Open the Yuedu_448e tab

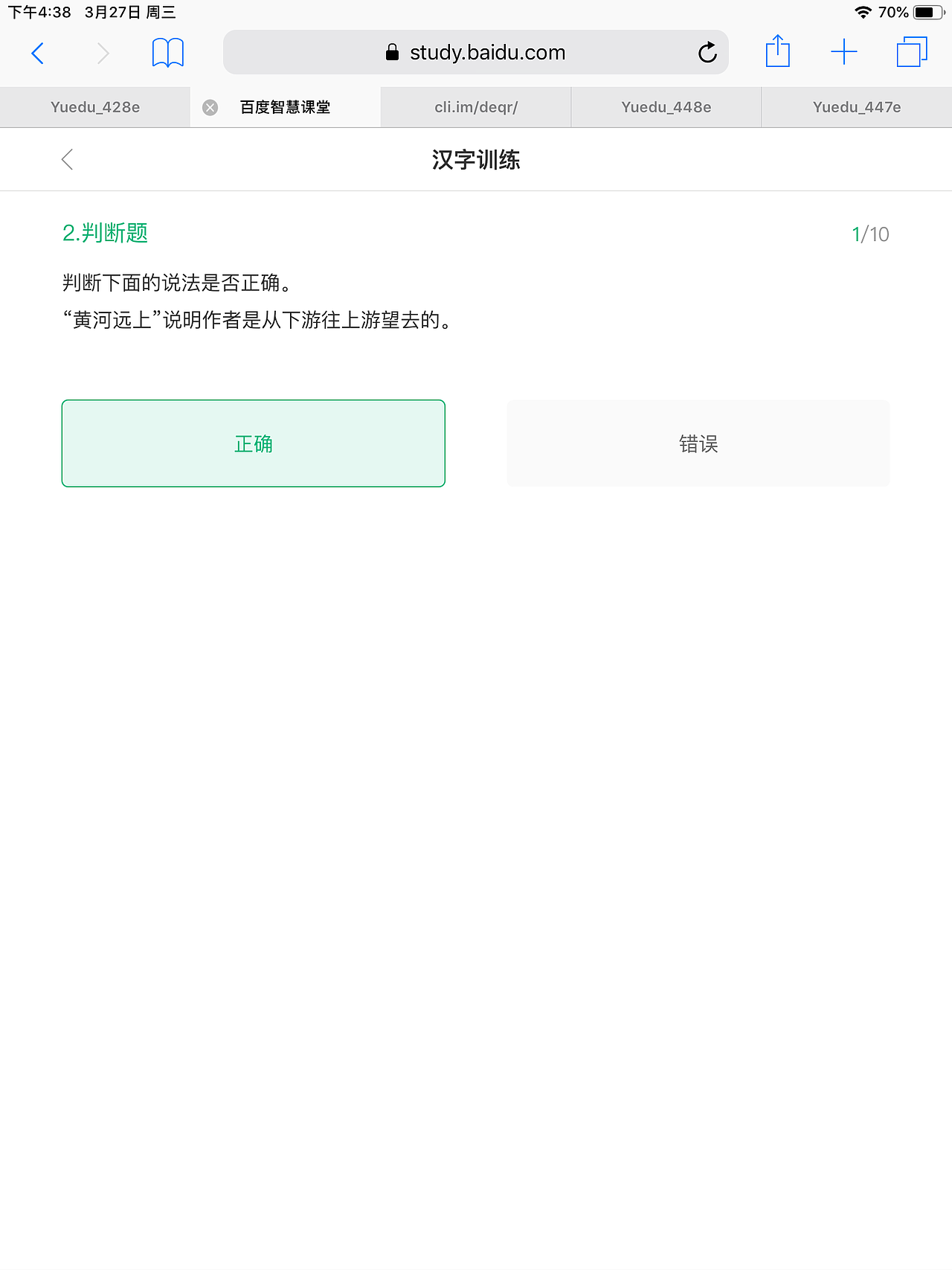point(666,107)
